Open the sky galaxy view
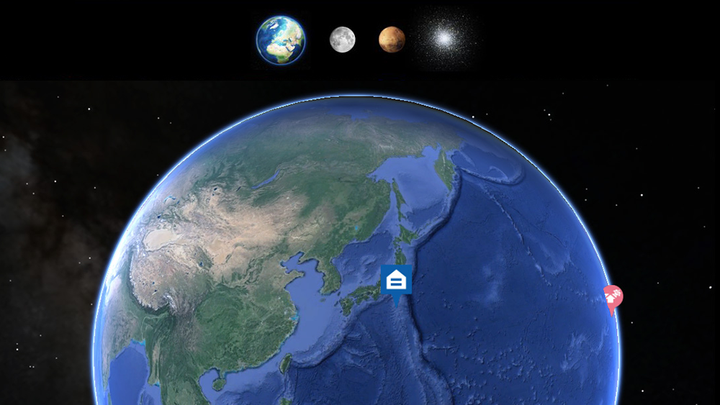The width and height of the screenshot is (720, 405). (x=443, y=40)
